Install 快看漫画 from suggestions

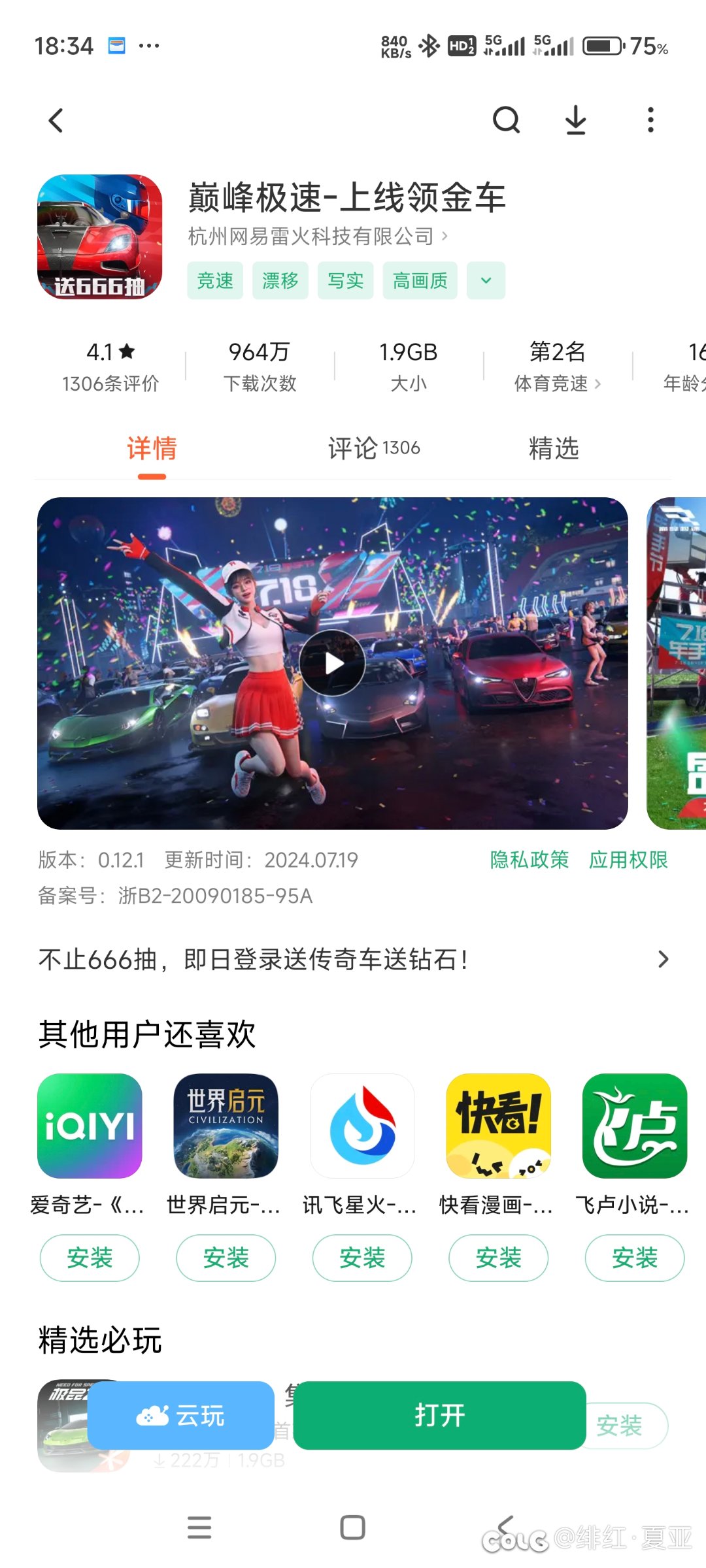point(499,1258)
